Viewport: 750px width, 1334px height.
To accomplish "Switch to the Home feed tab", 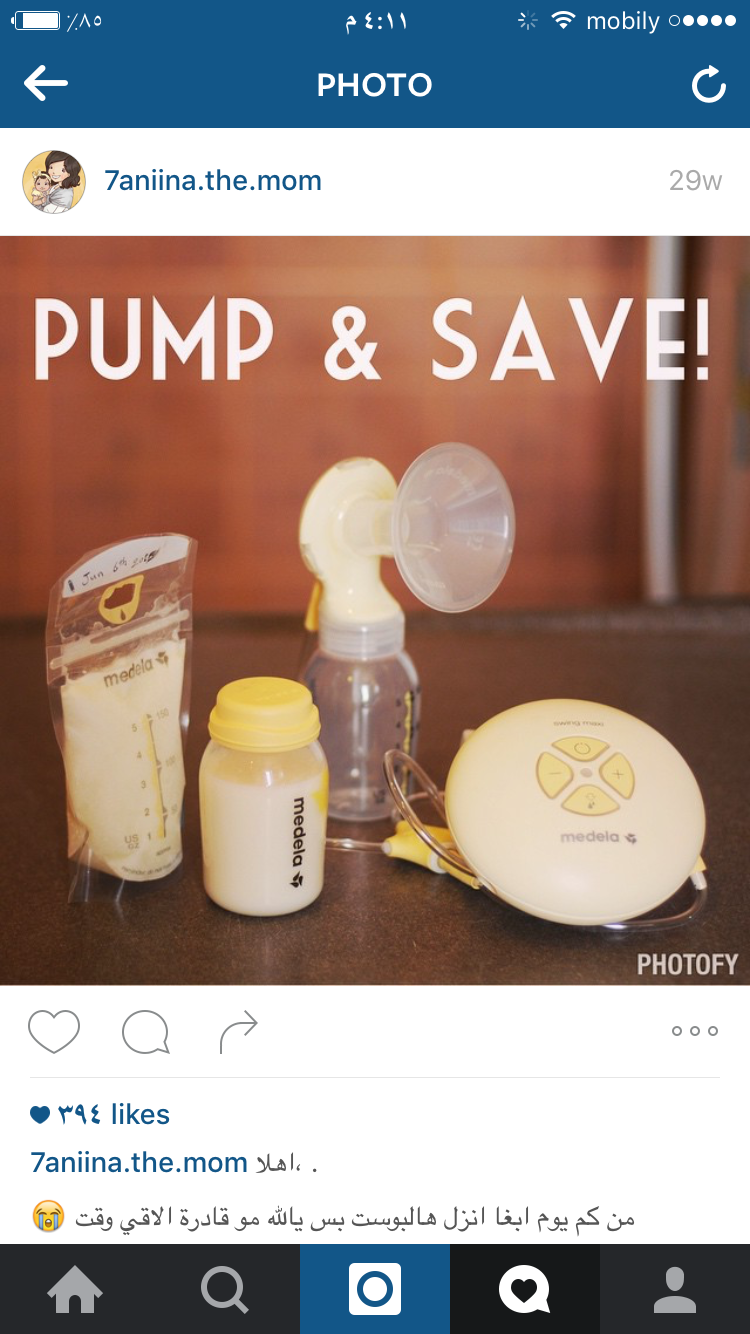I will coord(75,1289).
